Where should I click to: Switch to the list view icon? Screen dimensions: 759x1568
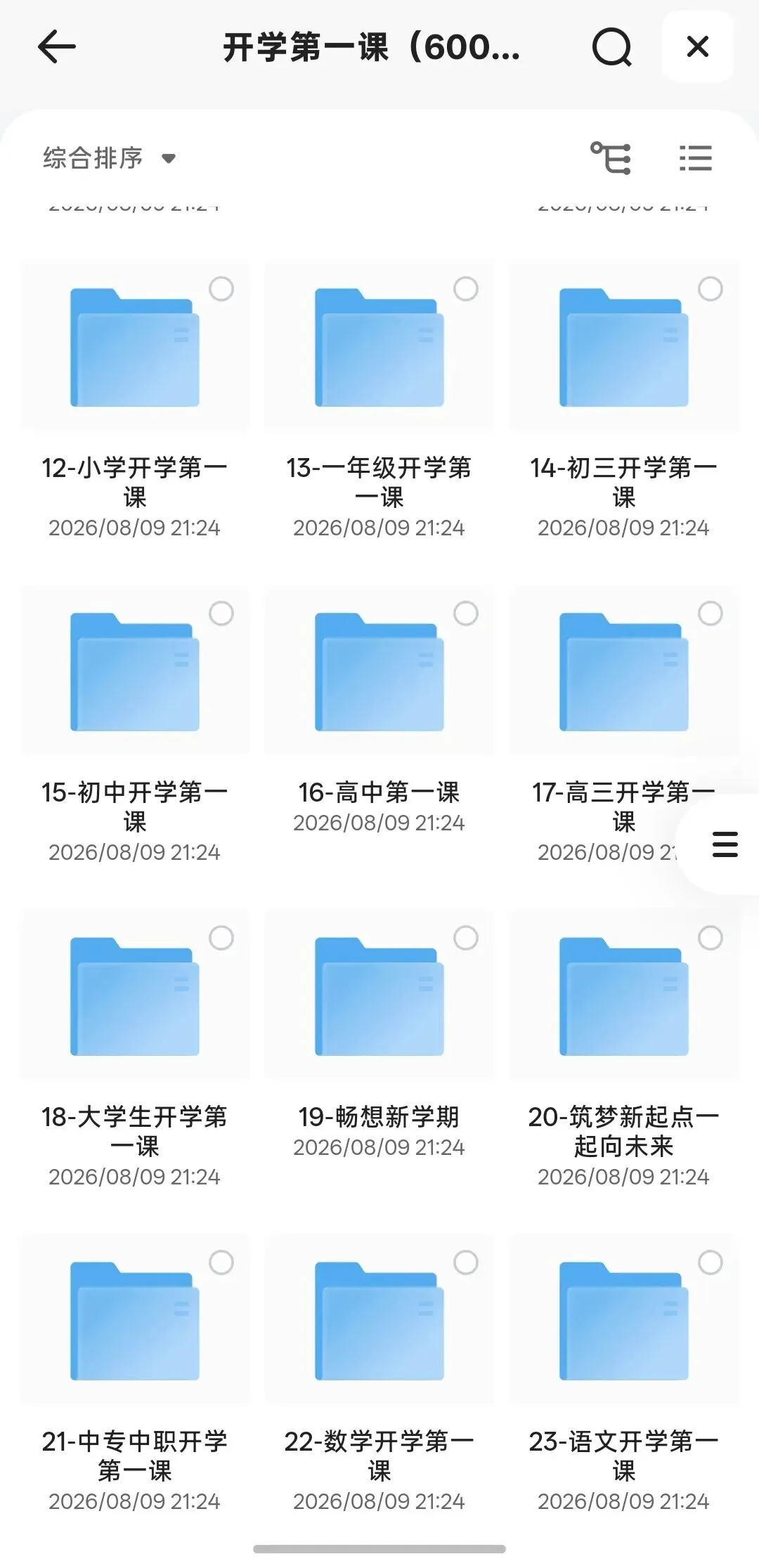[x=696, y=158]
